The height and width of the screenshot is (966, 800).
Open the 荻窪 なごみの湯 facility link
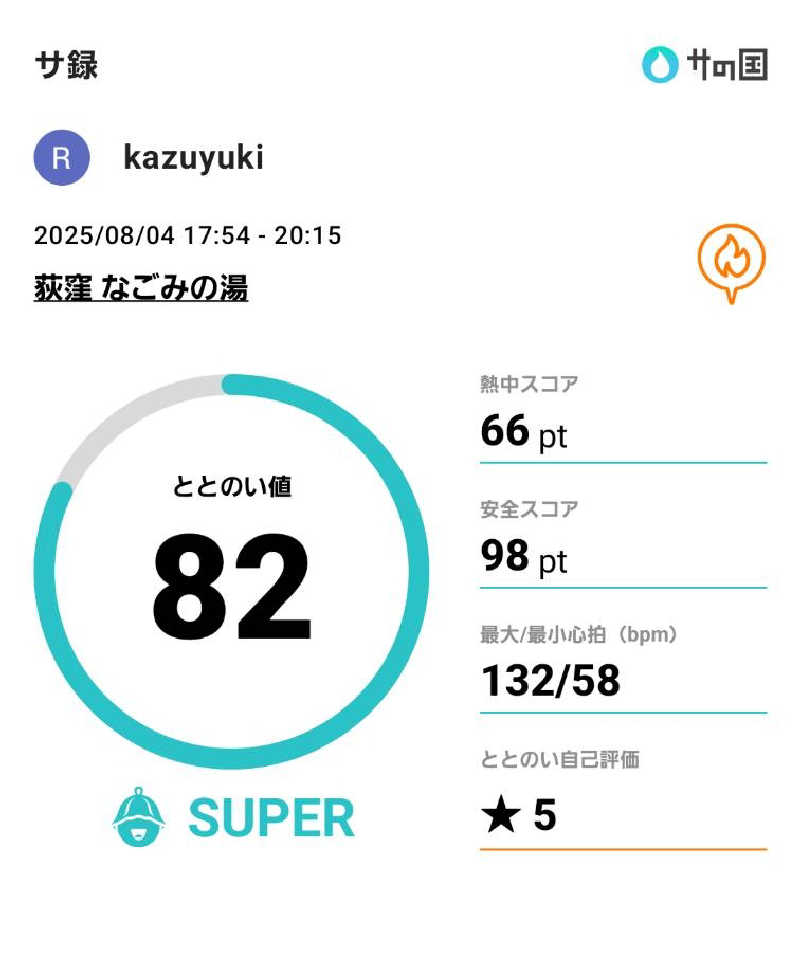tap(138, 290)
